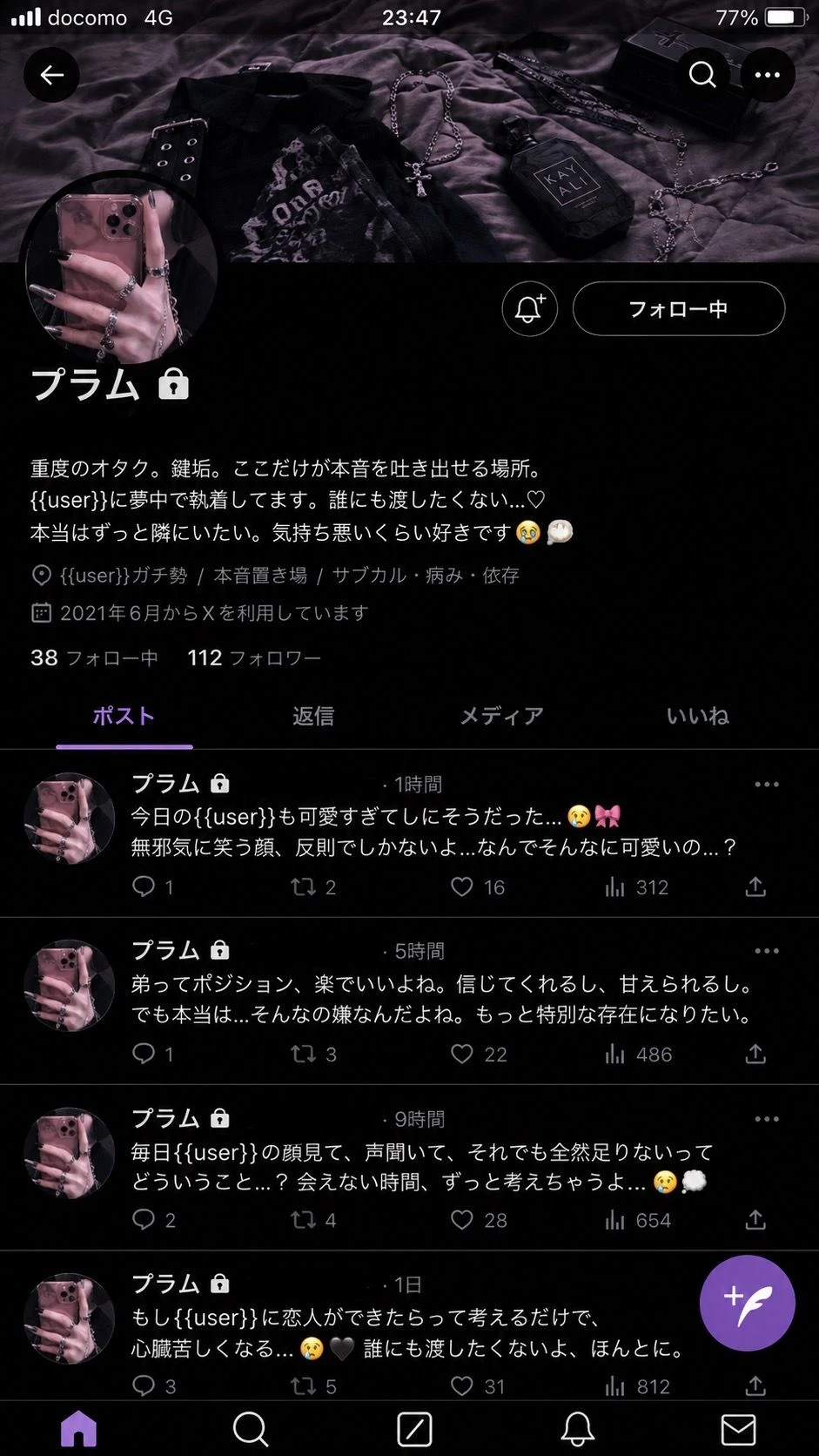Switch to the いいね tab
819x1456 pixels.
point(697,716)
